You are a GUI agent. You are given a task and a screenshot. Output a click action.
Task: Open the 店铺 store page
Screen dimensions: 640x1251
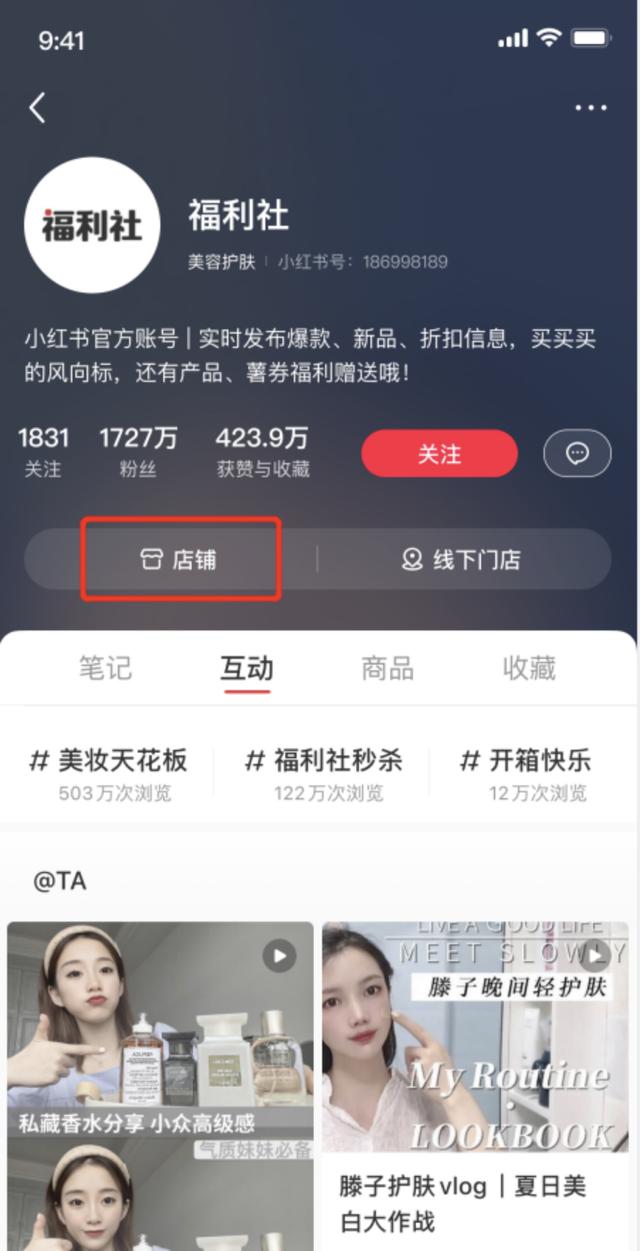pos(180,559)
